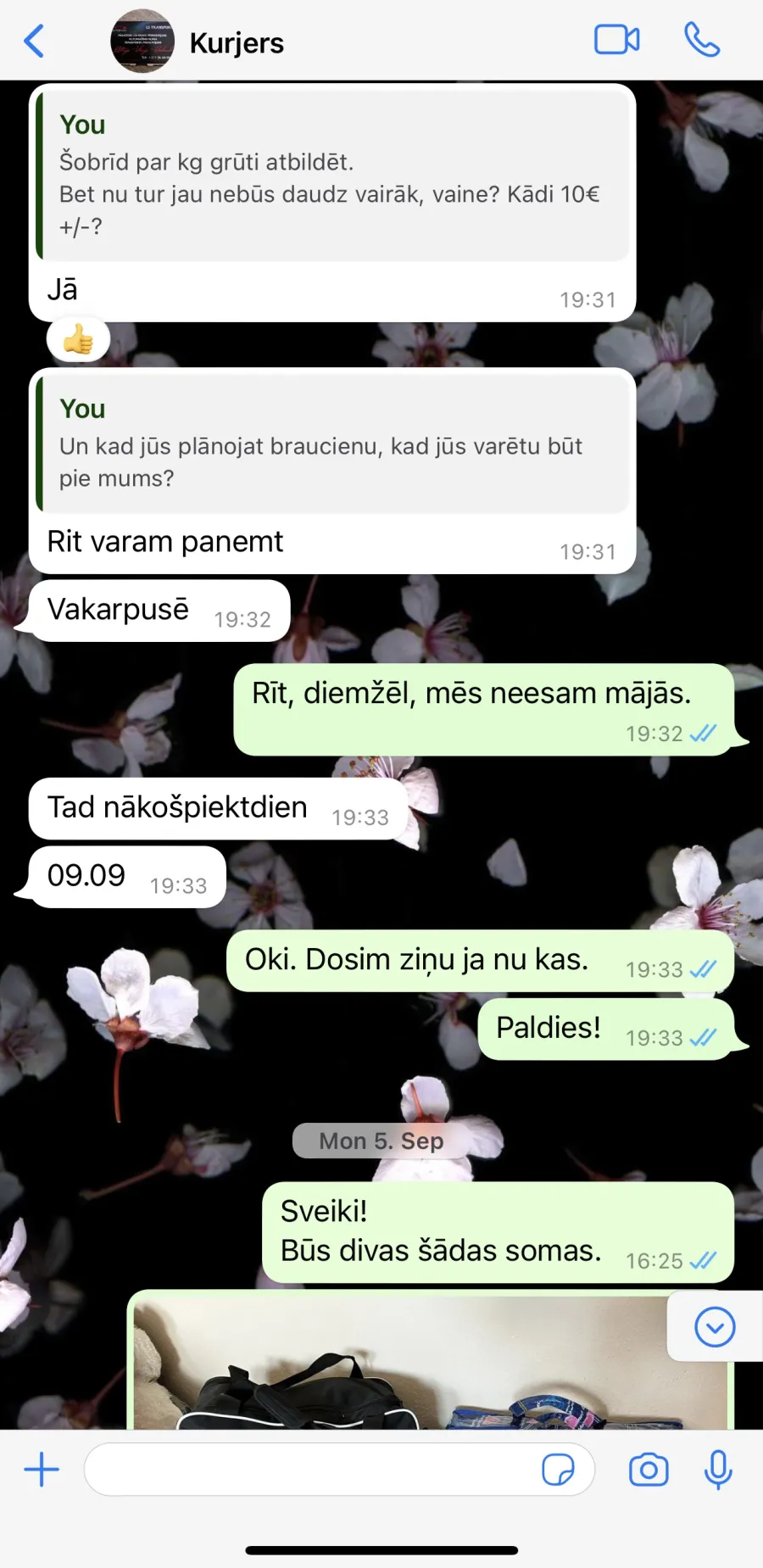
Task: Tap the quoted message about 10€
Action: tap(333, 175)
